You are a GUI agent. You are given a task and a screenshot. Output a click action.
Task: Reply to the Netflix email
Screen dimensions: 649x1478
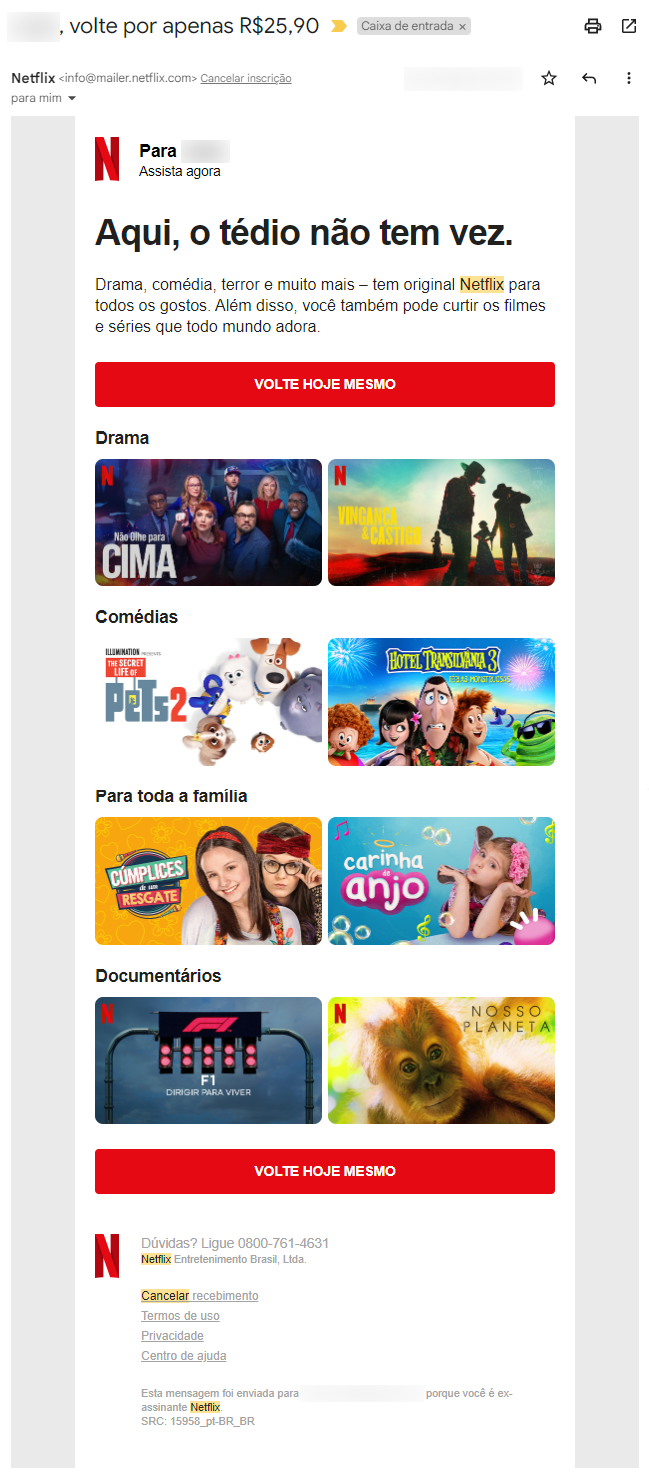click(589, 78)
